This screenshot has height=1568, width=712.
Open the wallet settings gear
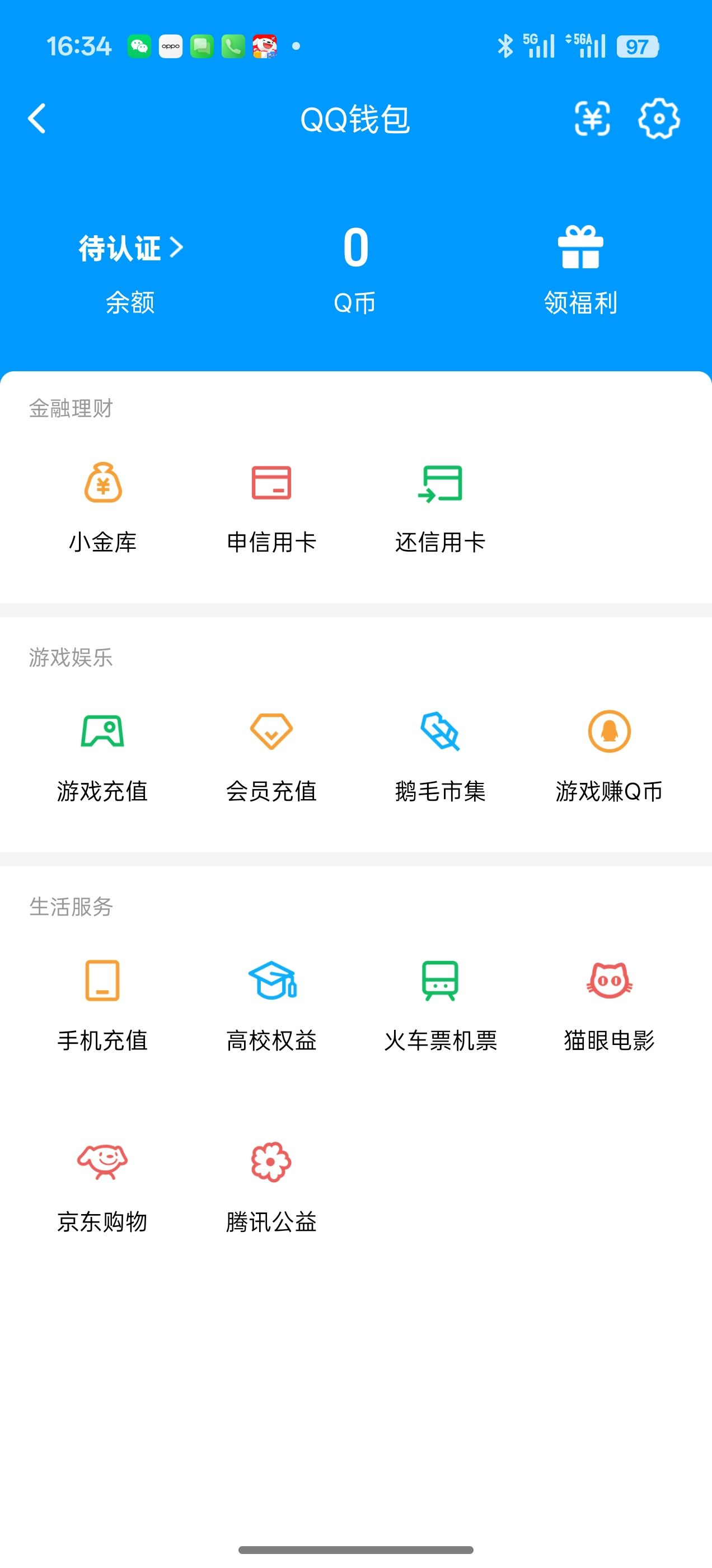click(x=658, y=119)
